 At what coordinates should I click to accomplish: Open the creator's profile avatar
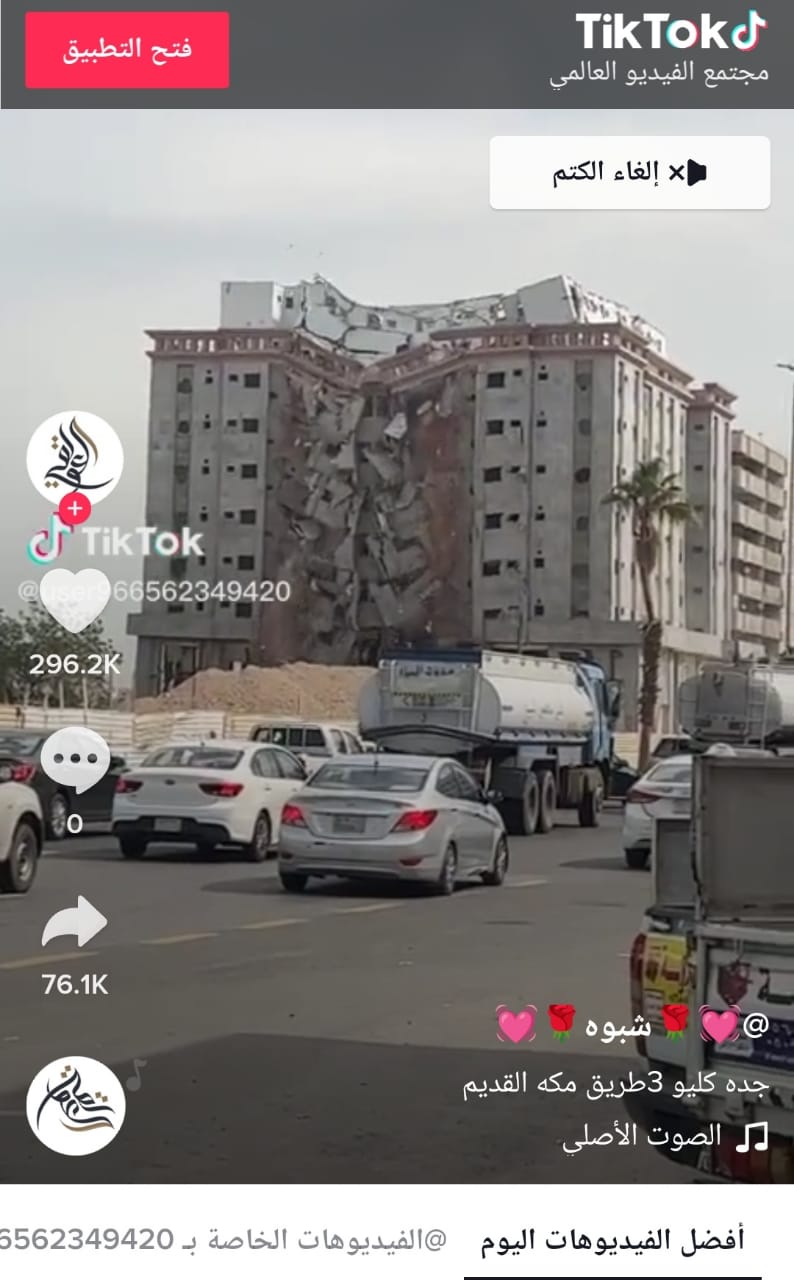pyautogui.click(x=75, y=458)
